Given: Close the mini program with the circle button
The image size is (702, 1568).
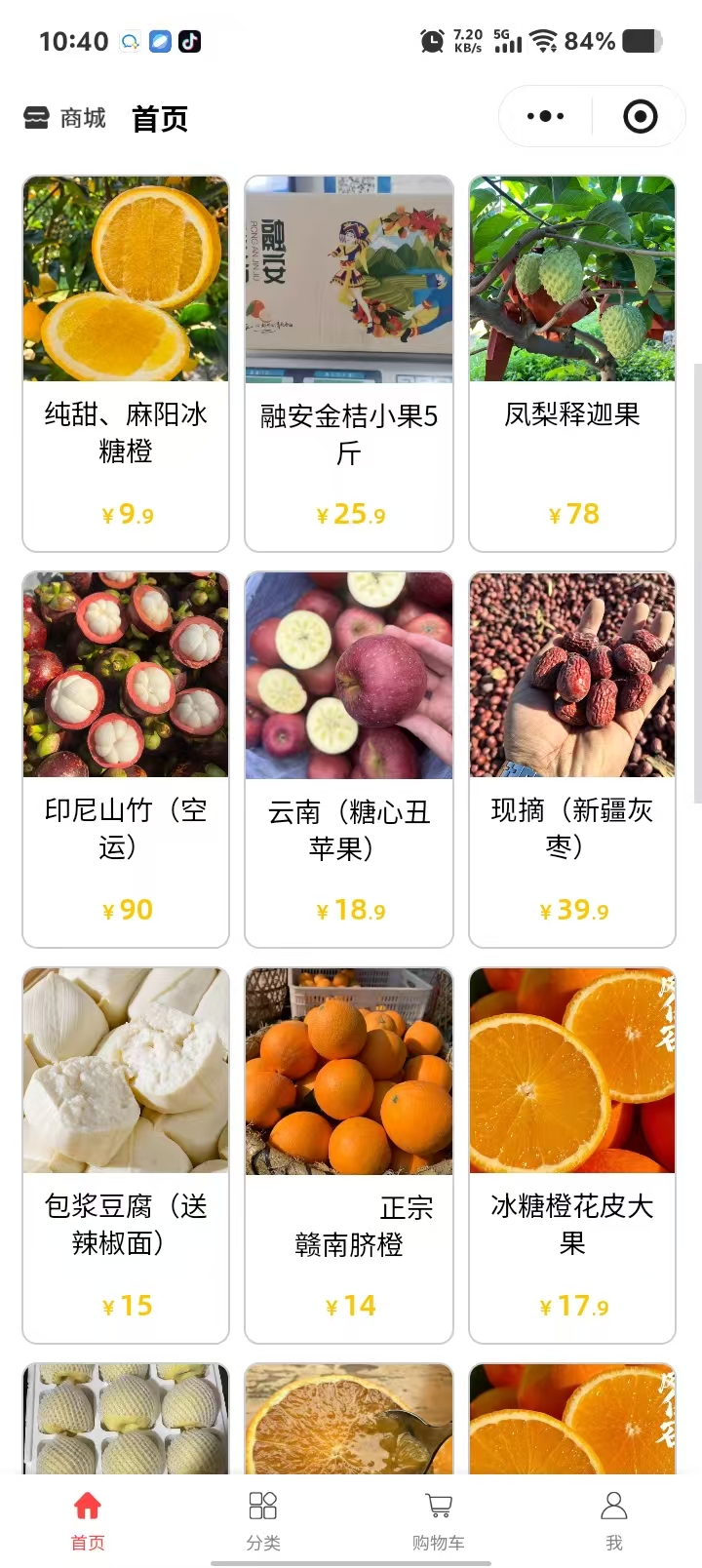Looking at the screenshot, I should [640, 117].
